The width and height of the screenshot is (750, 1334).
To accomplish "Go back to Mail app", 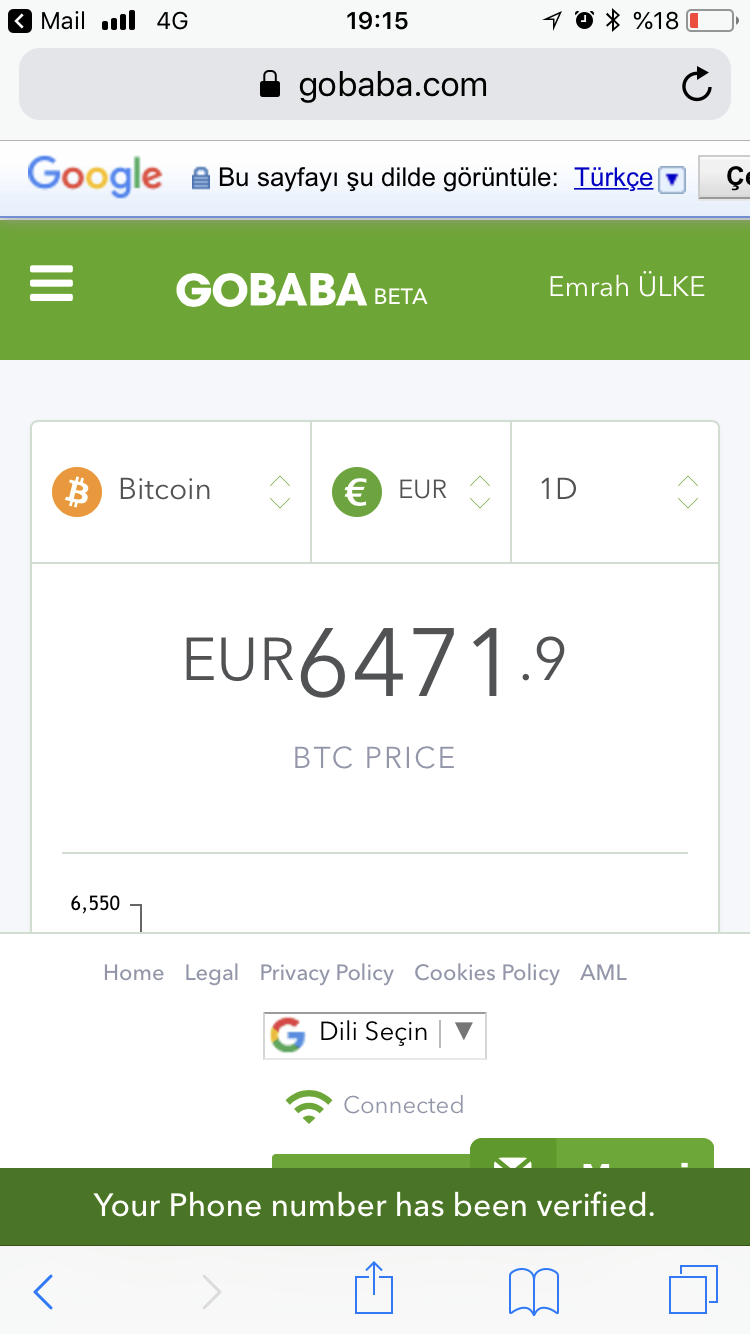I will pyautogui.click(x=48, y=20).
